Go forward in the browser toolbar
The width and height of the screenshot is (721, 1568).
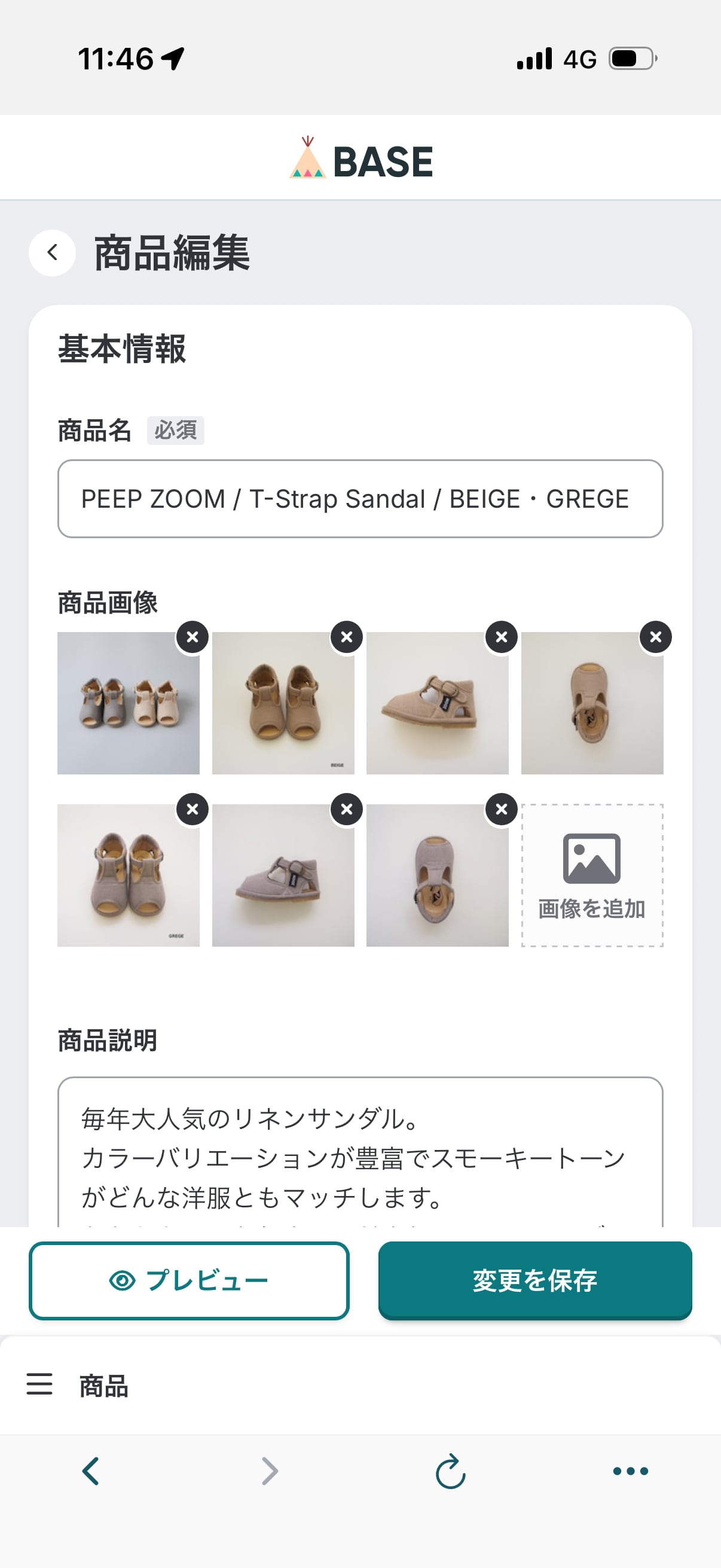click(270, 1471)
